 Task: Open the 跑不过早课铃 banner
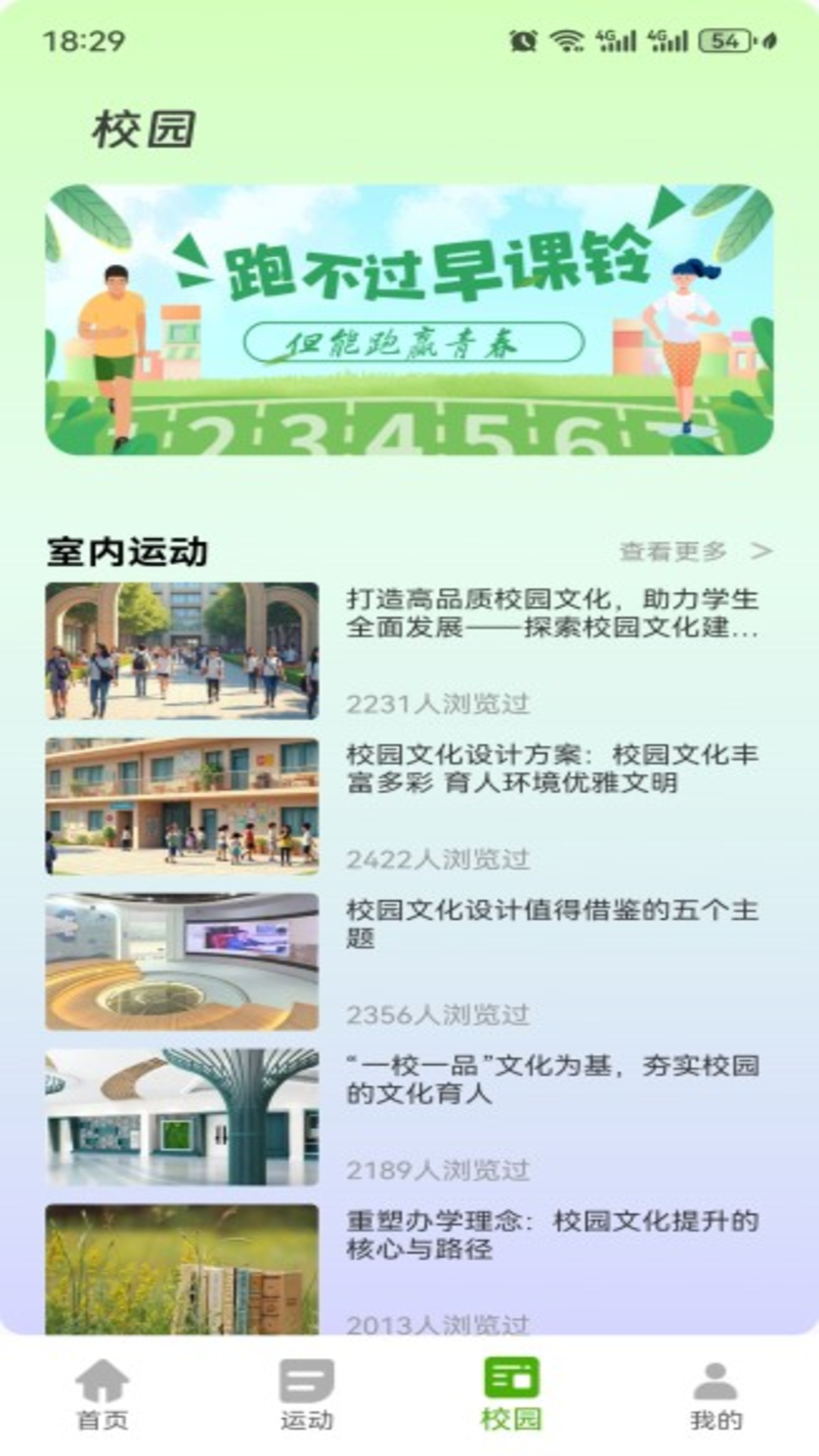coord(409,319)
